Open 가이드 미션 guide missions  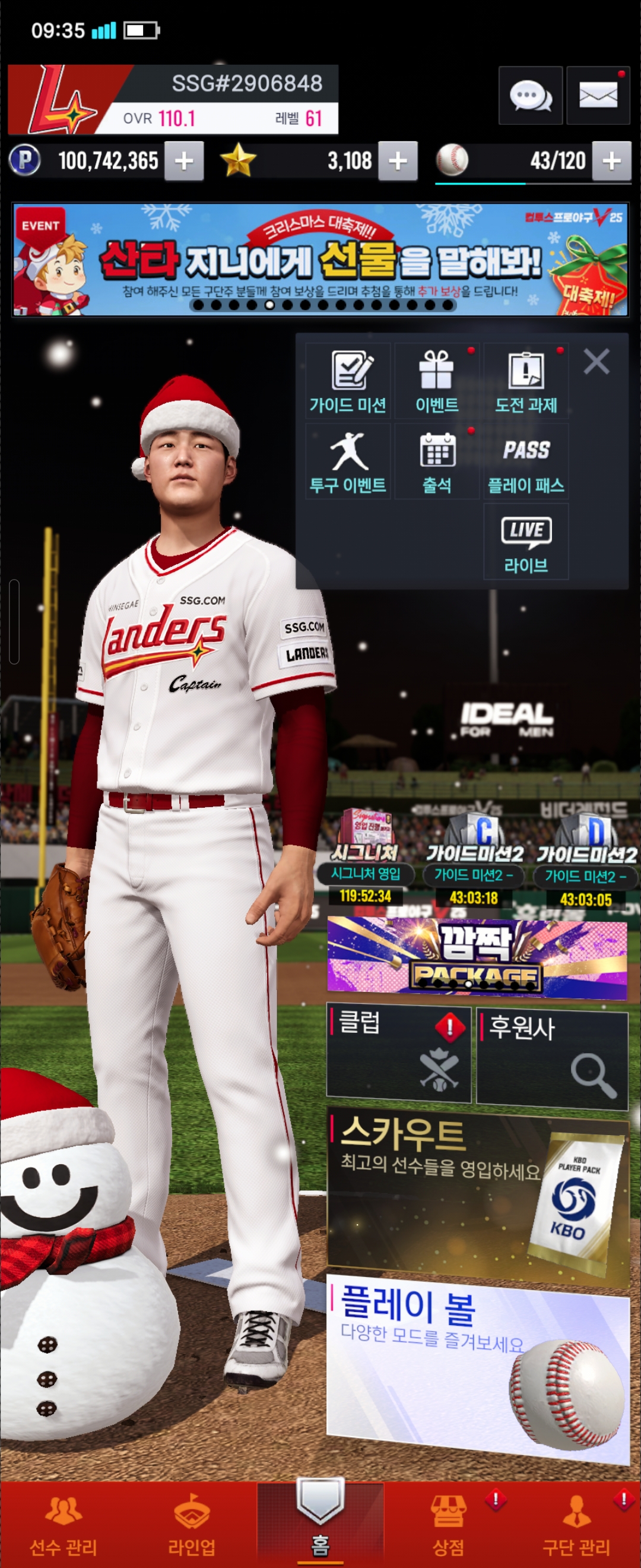click(x=347, y=381)
